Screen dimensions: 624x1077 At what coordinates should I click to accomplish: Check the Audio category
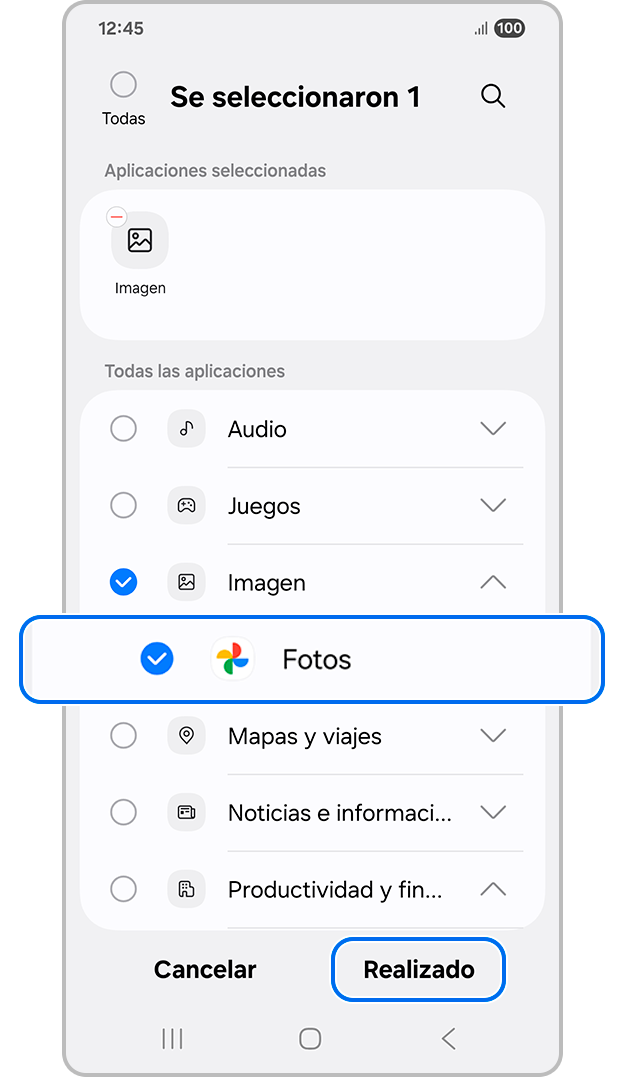click(x=123, y=429)
